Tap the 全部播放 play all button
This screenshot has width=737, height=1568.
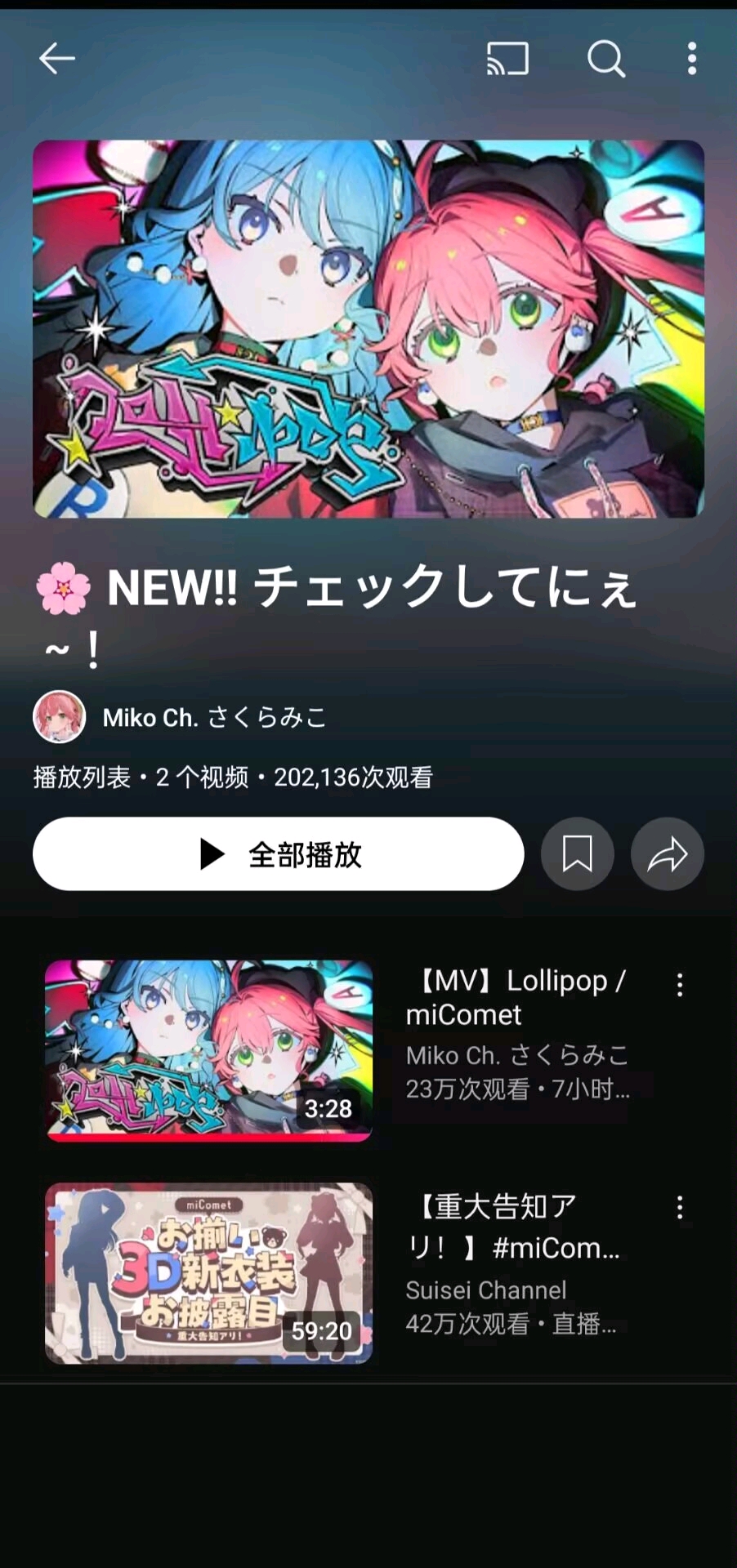point(278,854)
